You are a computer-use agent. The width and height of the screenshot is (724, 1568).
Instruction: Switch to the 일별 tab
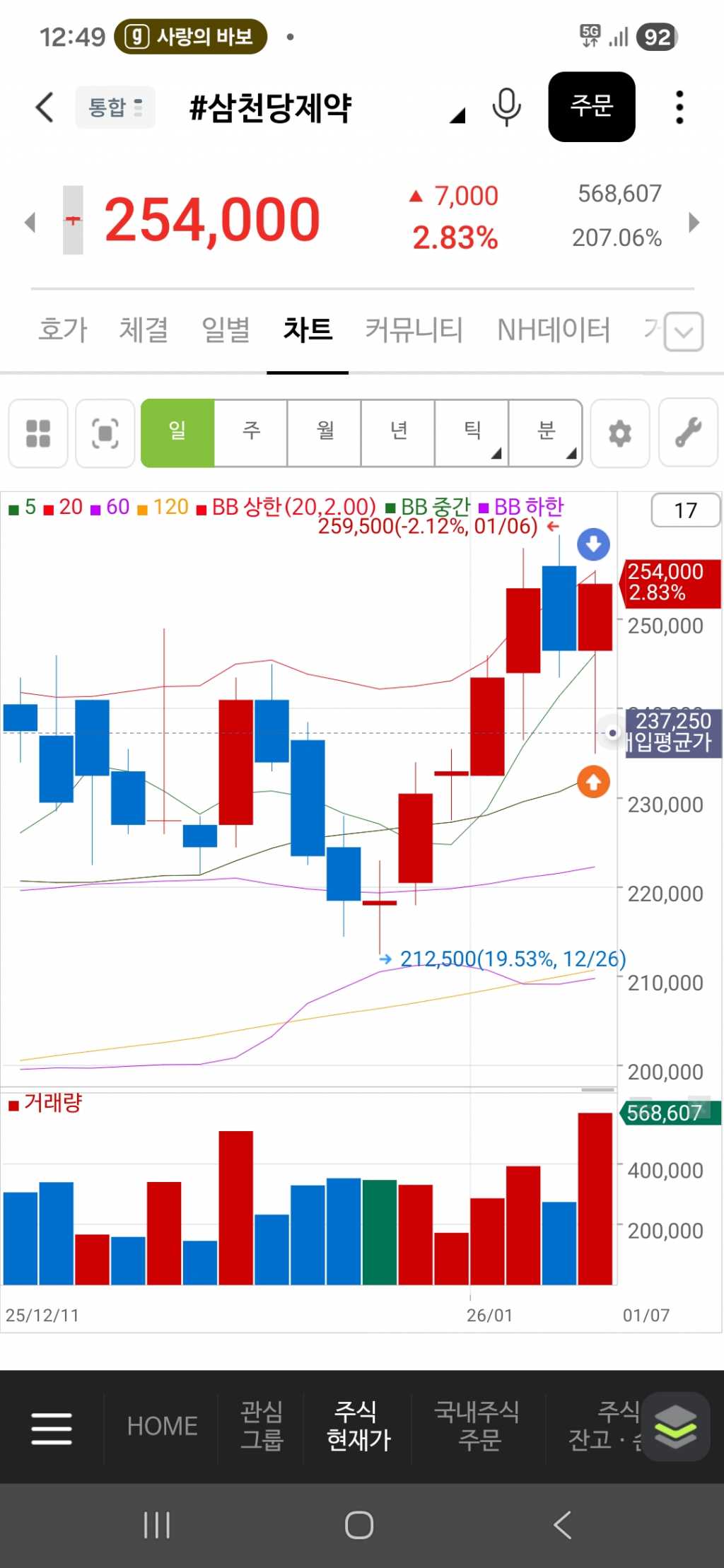(226, 329)
